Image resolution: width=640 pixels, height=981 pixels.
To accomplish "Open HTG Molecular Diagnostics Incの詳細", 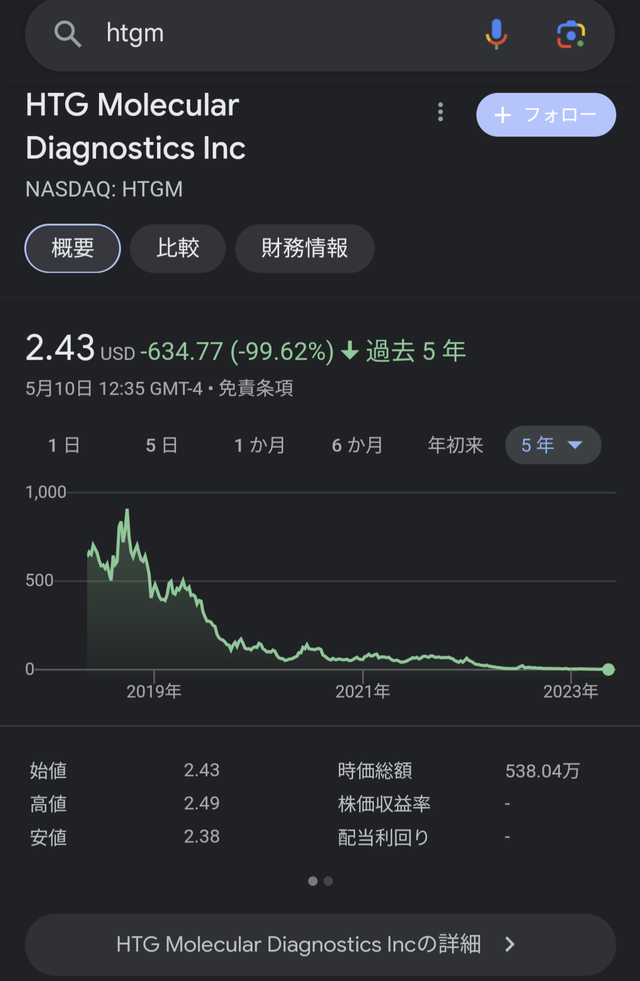I will point(319,944).
